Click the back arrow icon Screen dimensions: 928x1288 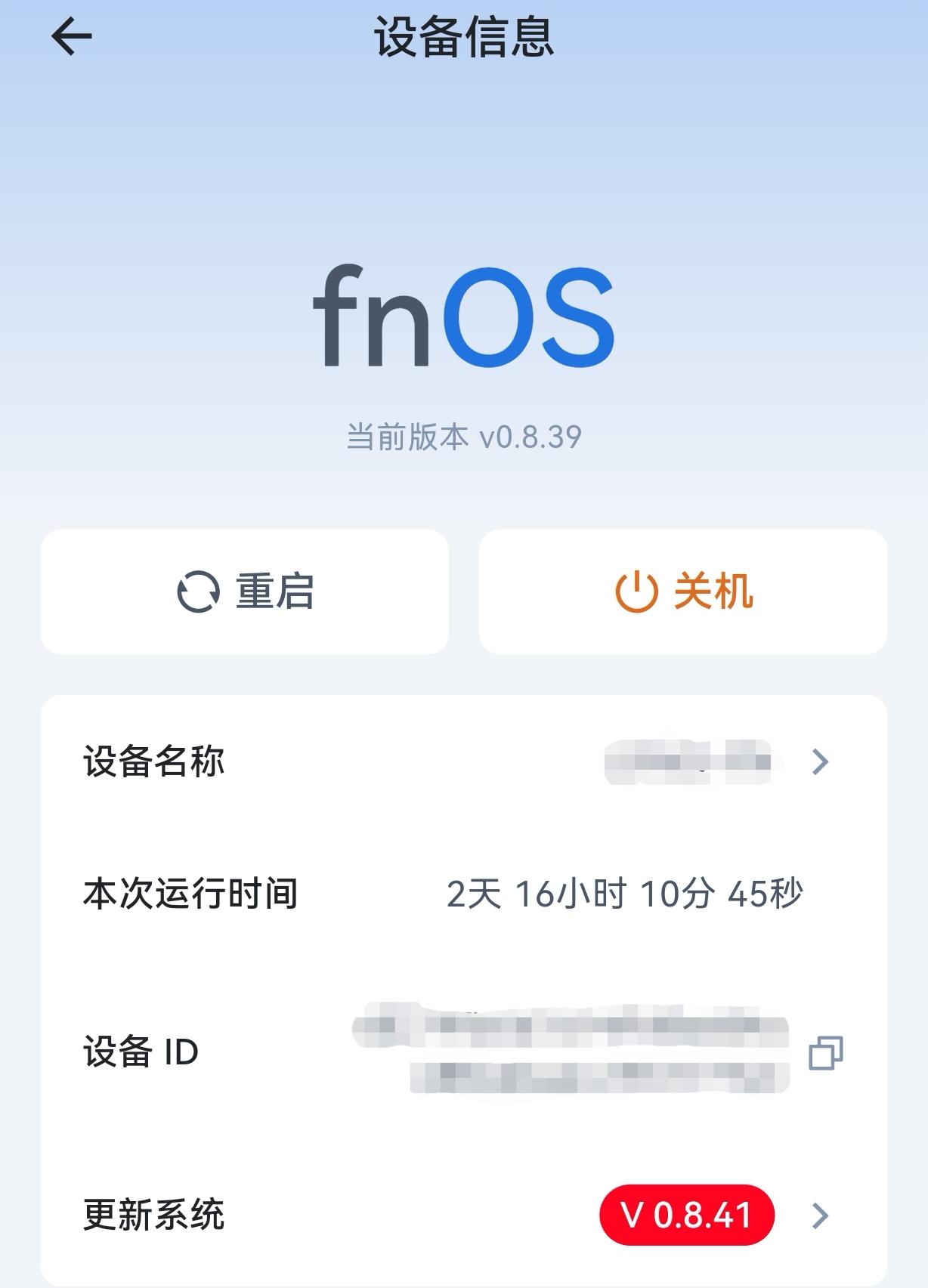pos(72,36)
